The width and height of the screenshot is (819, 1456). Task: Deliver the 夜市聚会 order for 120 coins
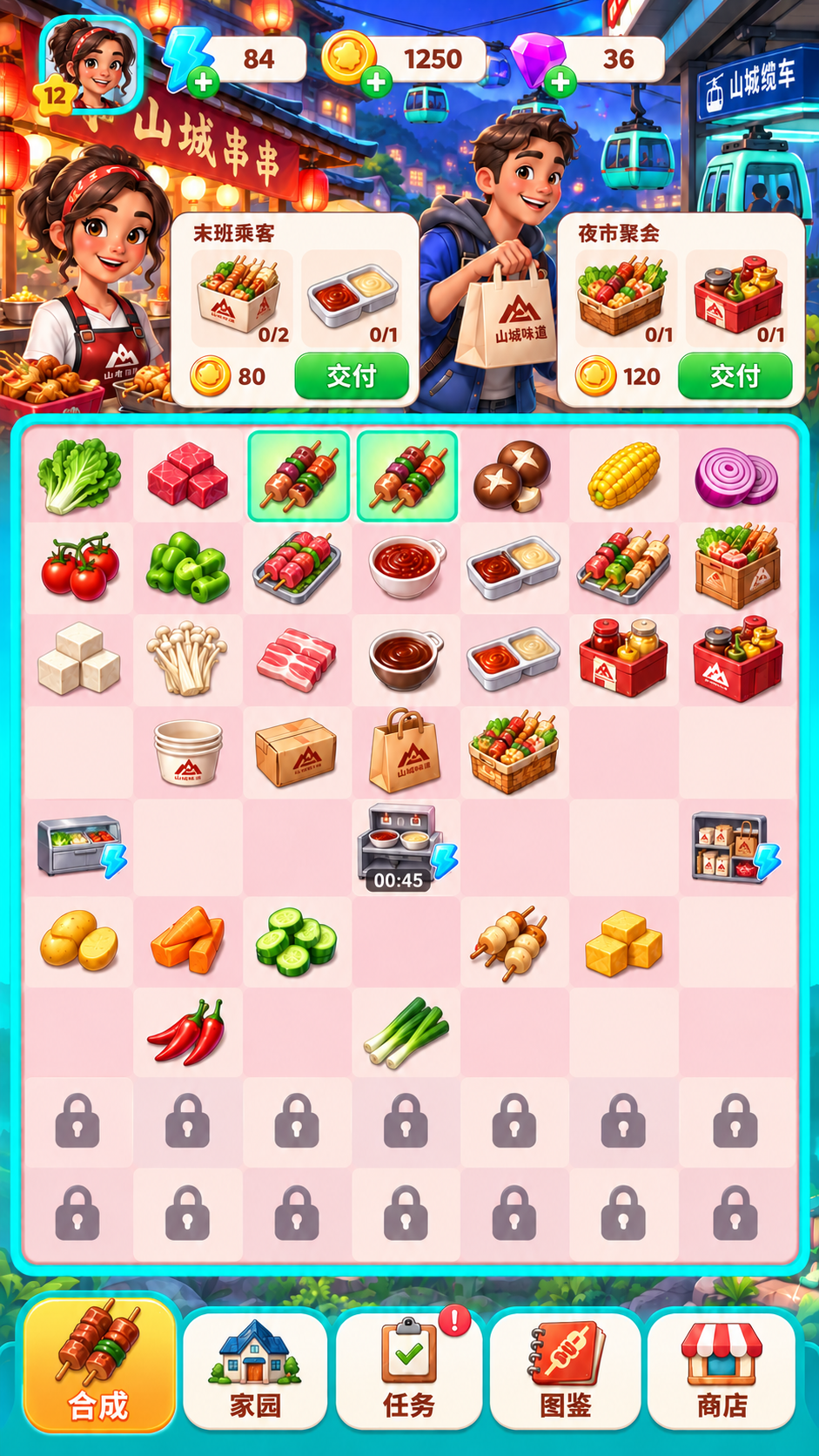[735, 376]
